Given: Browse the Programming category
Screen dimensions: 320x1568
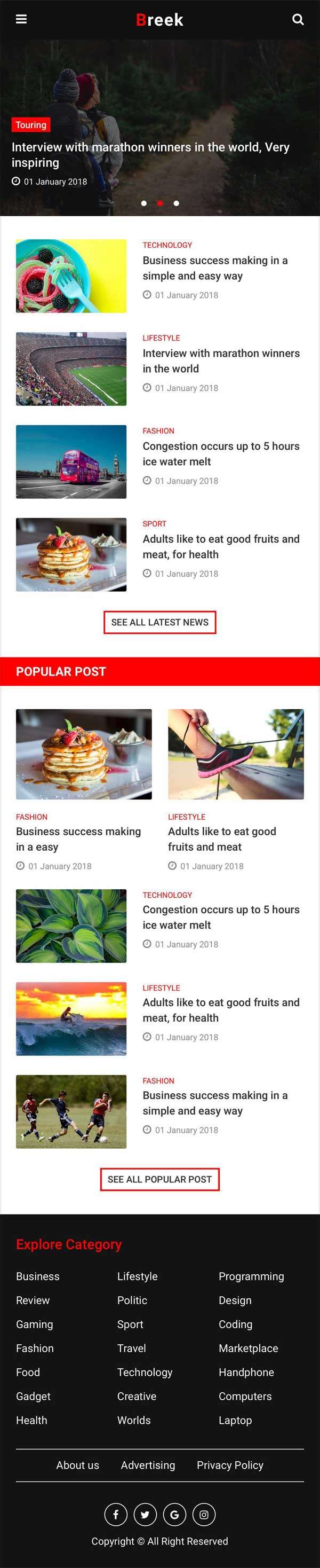Looking at the screenshot, I should pyautogui.click(x=251, y=1276).
